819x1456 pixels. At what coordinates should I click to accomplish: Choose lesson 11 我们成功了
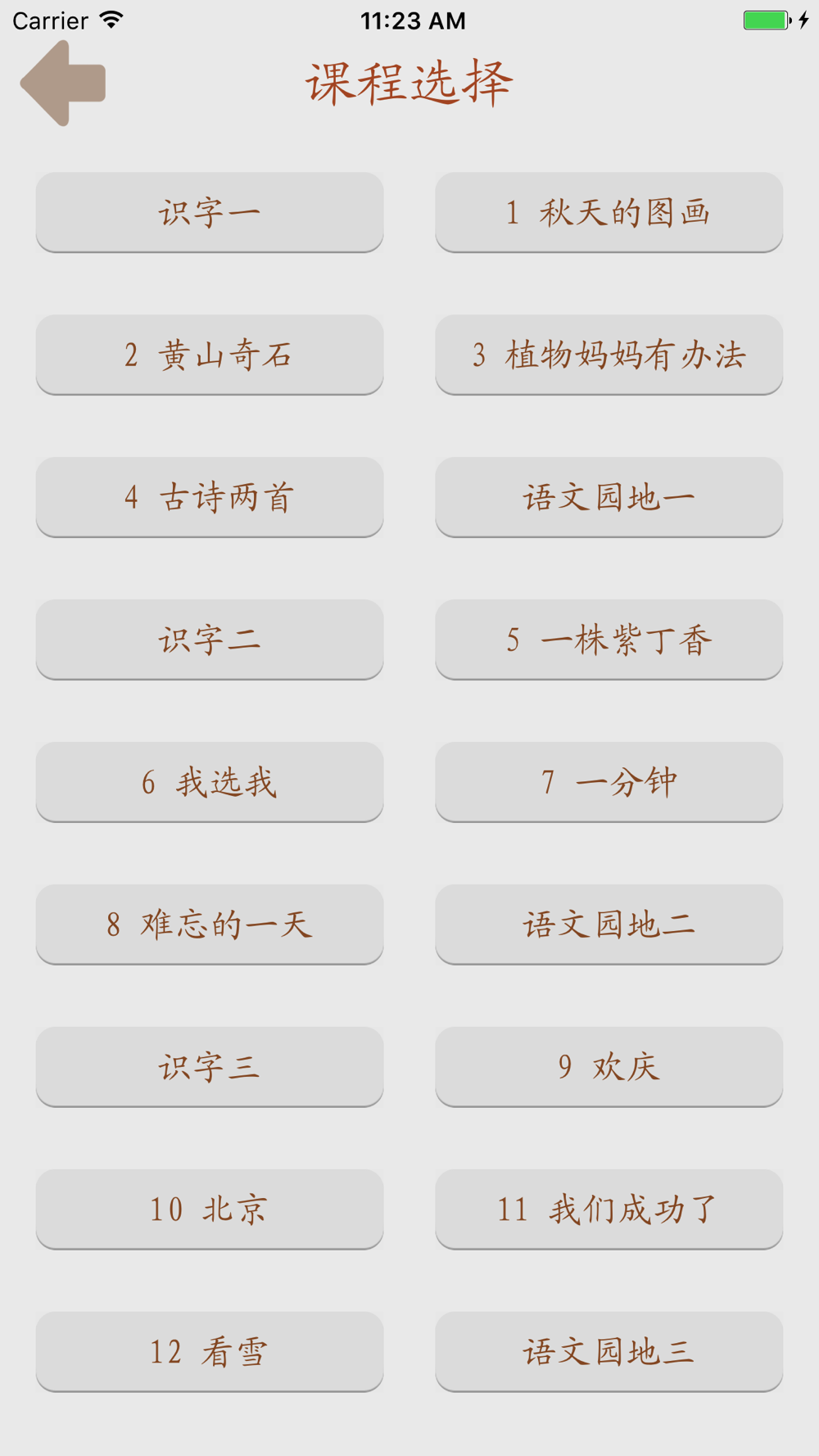click(x=609, y=1210)
